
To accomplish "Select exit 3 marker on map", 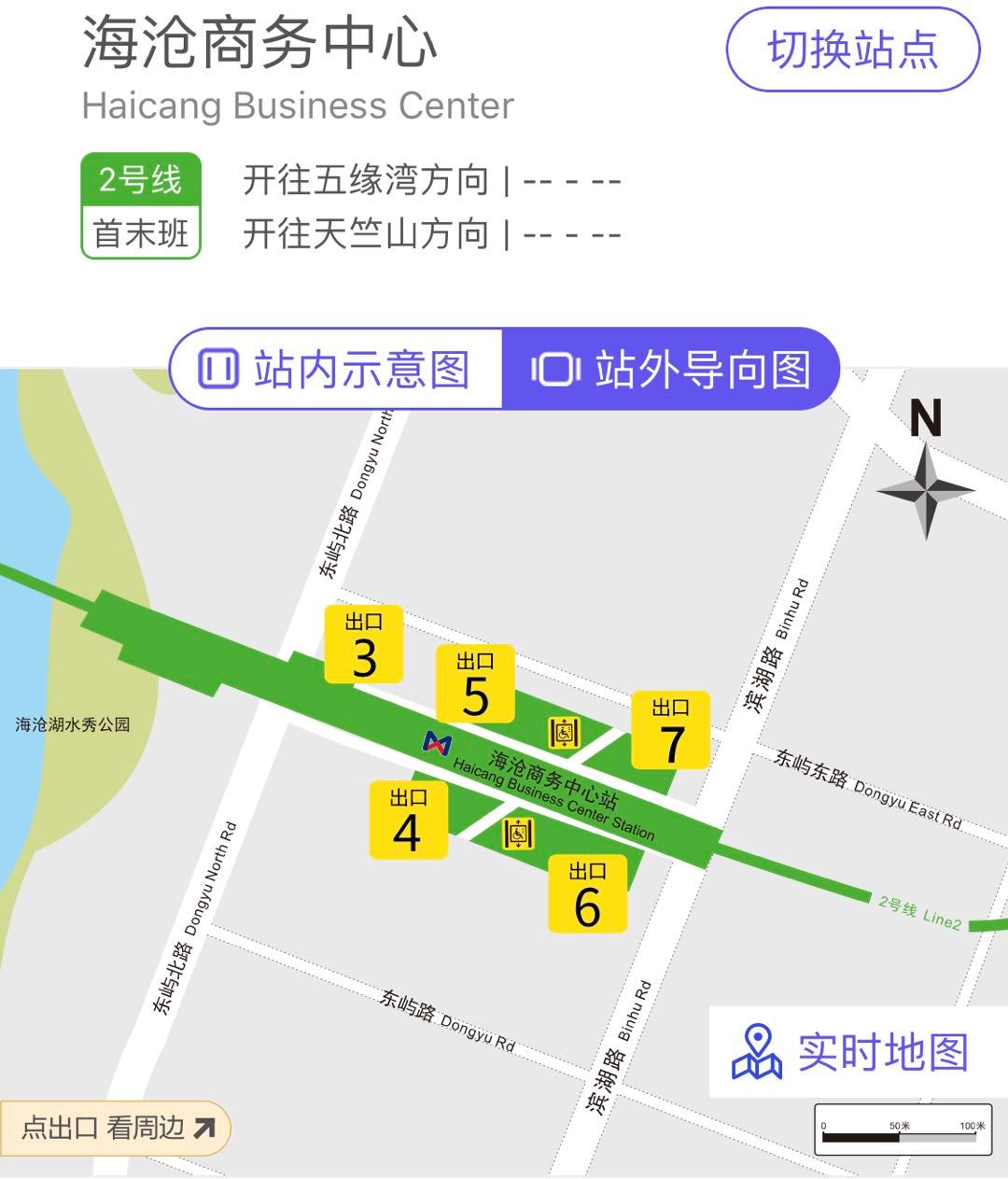I will (x=364, y=644).
